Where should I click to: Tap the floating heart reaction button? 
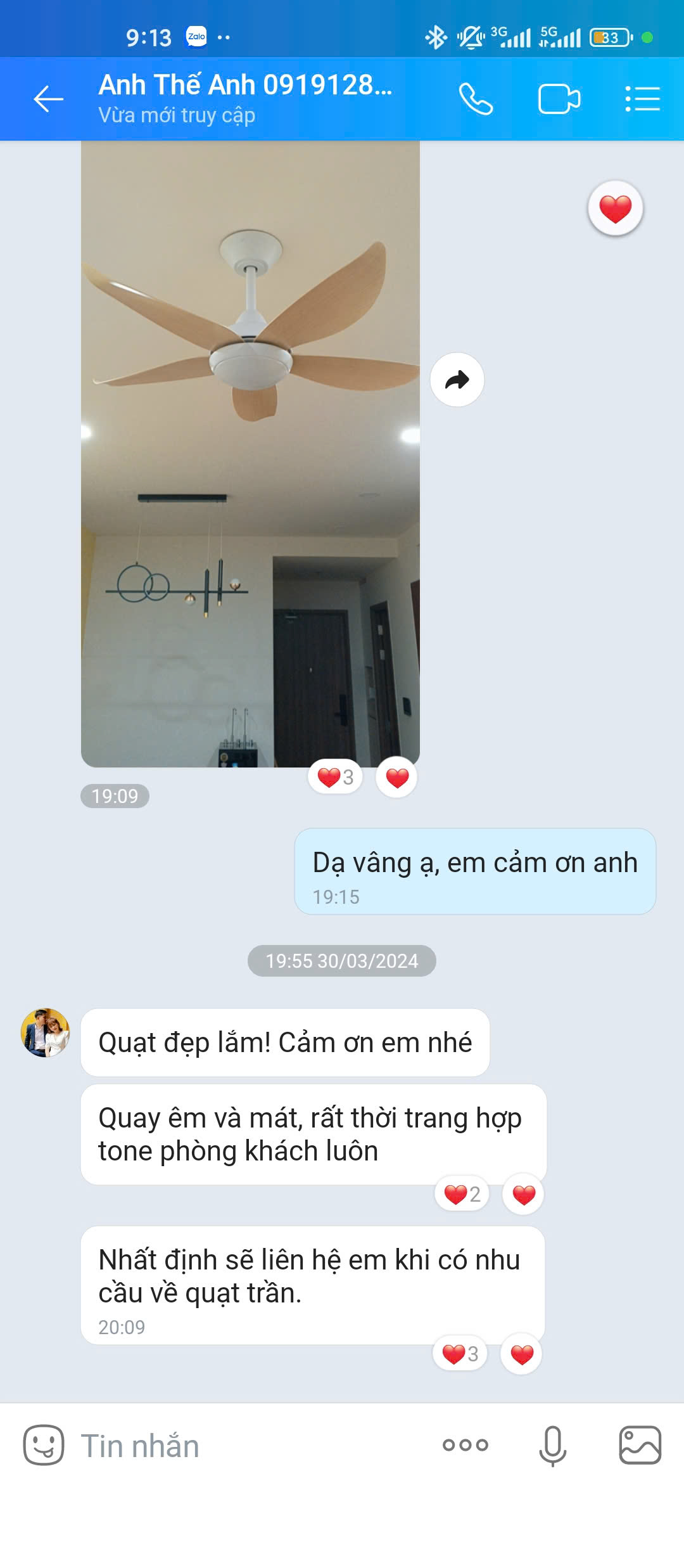(615, 209)
